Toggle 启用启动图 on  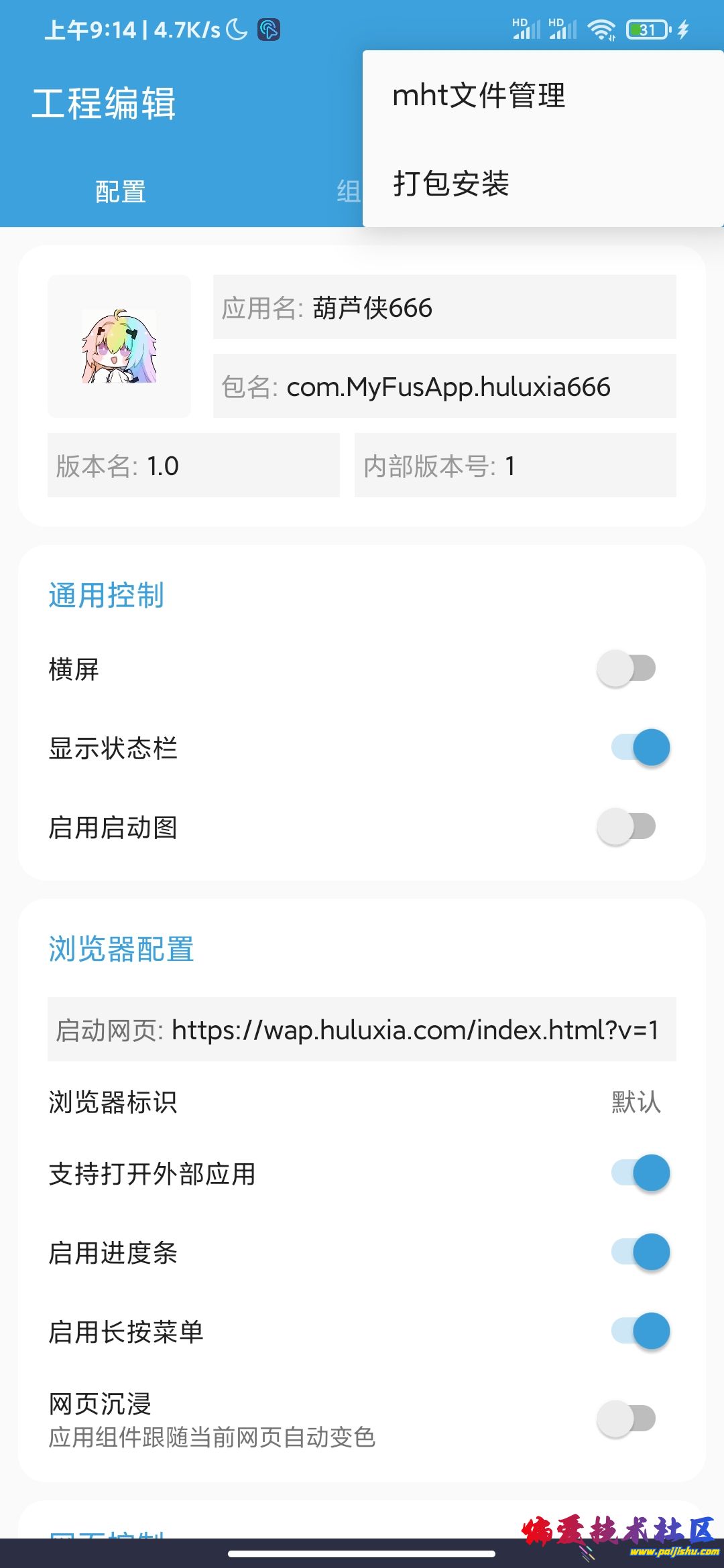(x=627, y=826)
